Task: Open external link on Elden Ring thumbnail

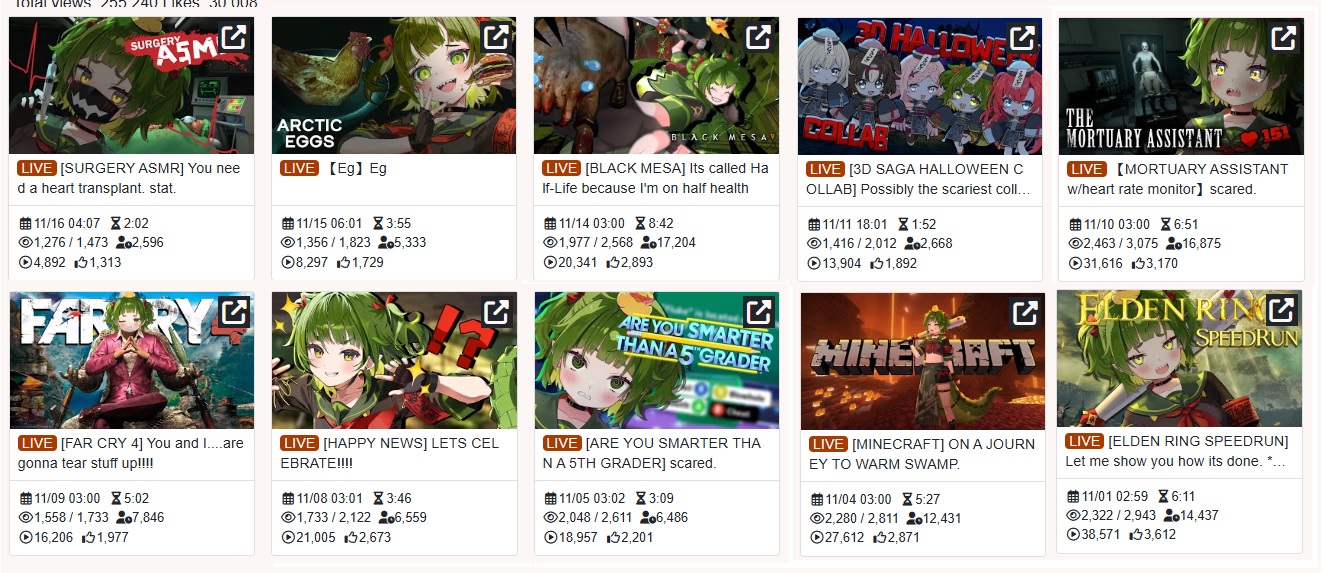Action: [x=1282, y=312]
